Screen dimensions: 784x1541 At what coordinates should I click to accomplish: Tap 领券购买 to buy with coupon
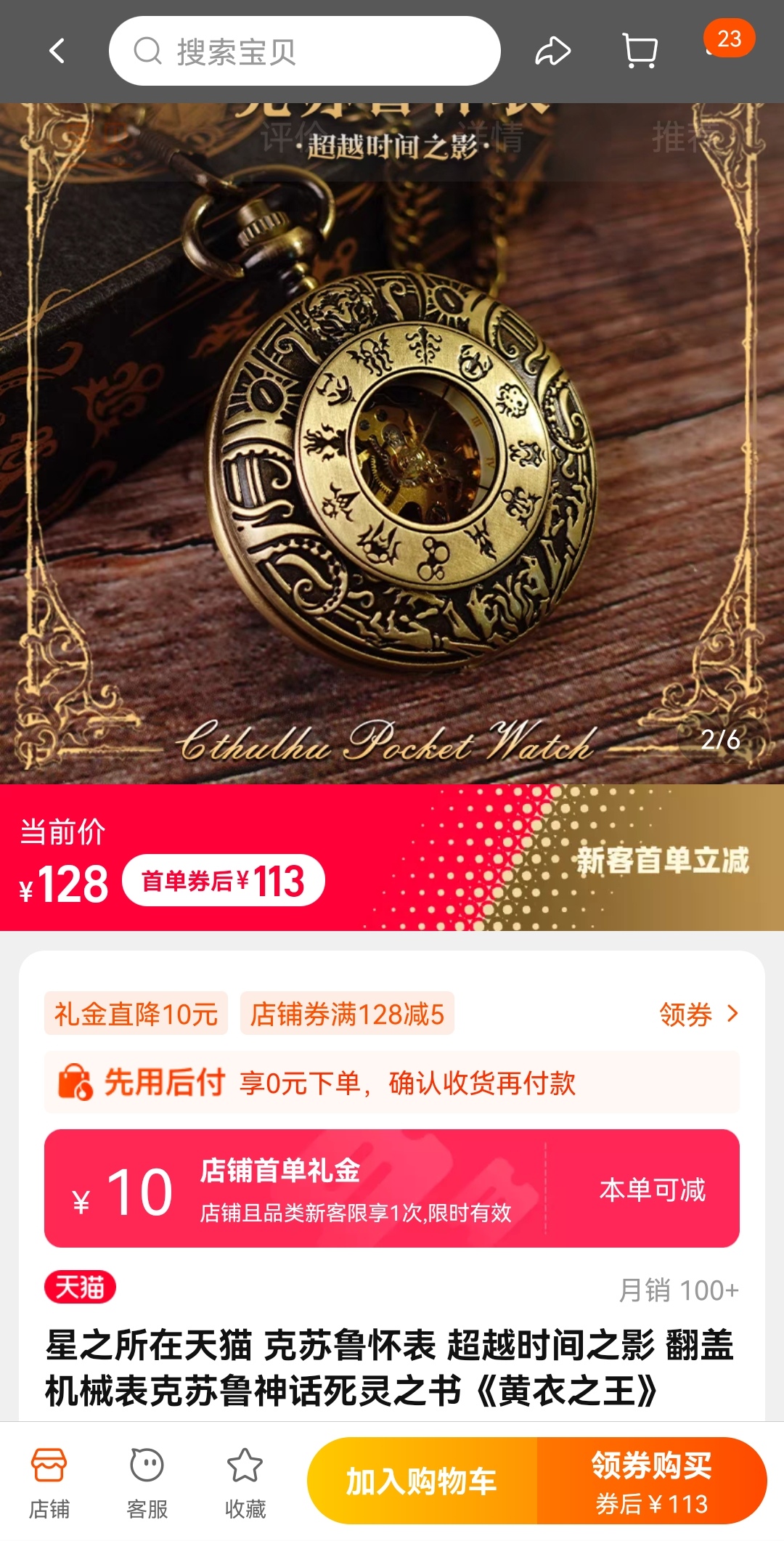(x=651, y=1481)
